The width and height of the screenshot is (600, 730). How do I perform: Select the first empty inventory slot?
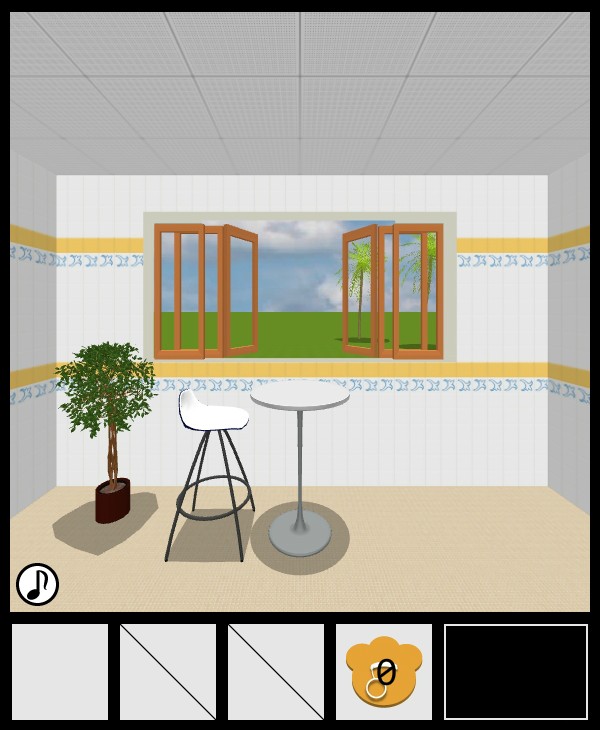pyautogui.click(x=60, y=672)
